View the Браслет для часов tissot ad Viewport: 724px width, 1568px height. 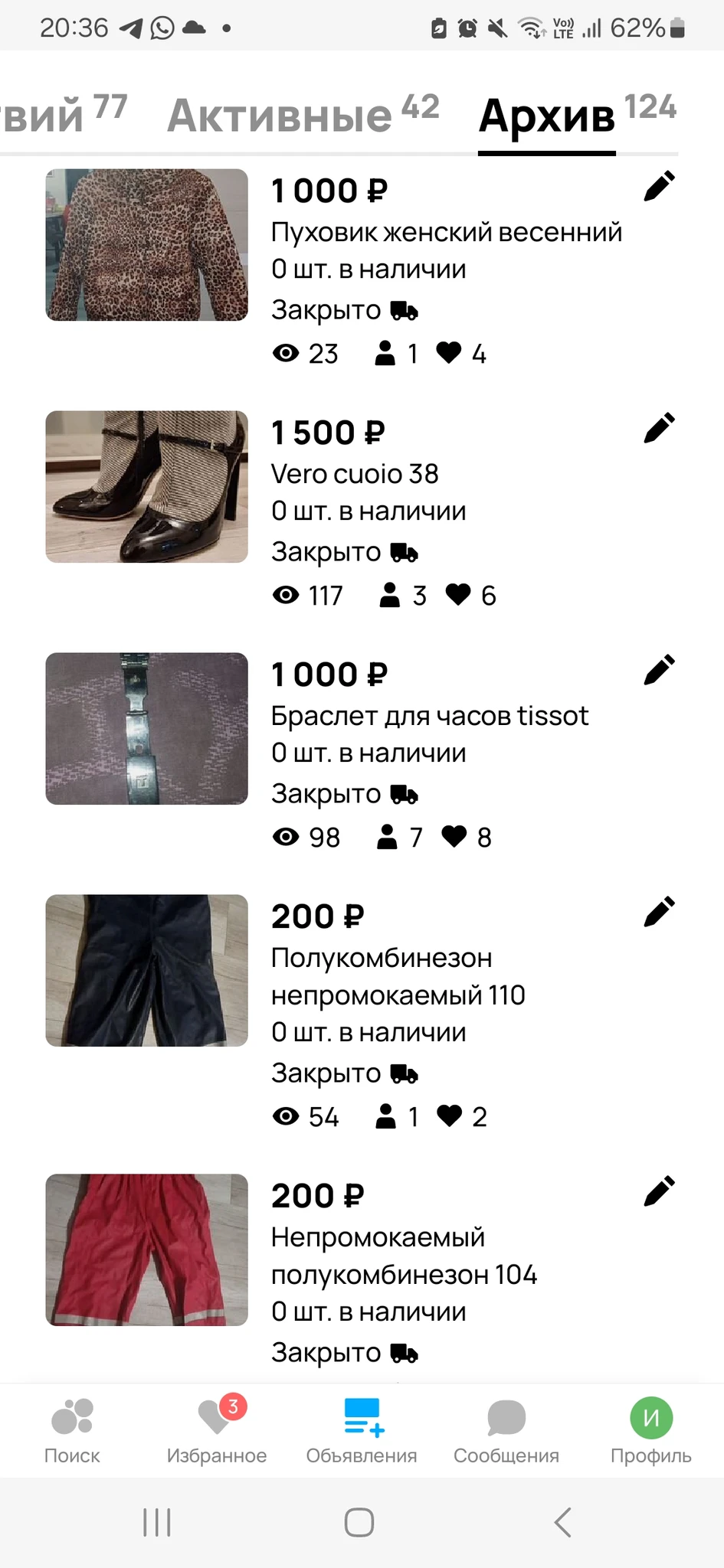coord(429,716)
